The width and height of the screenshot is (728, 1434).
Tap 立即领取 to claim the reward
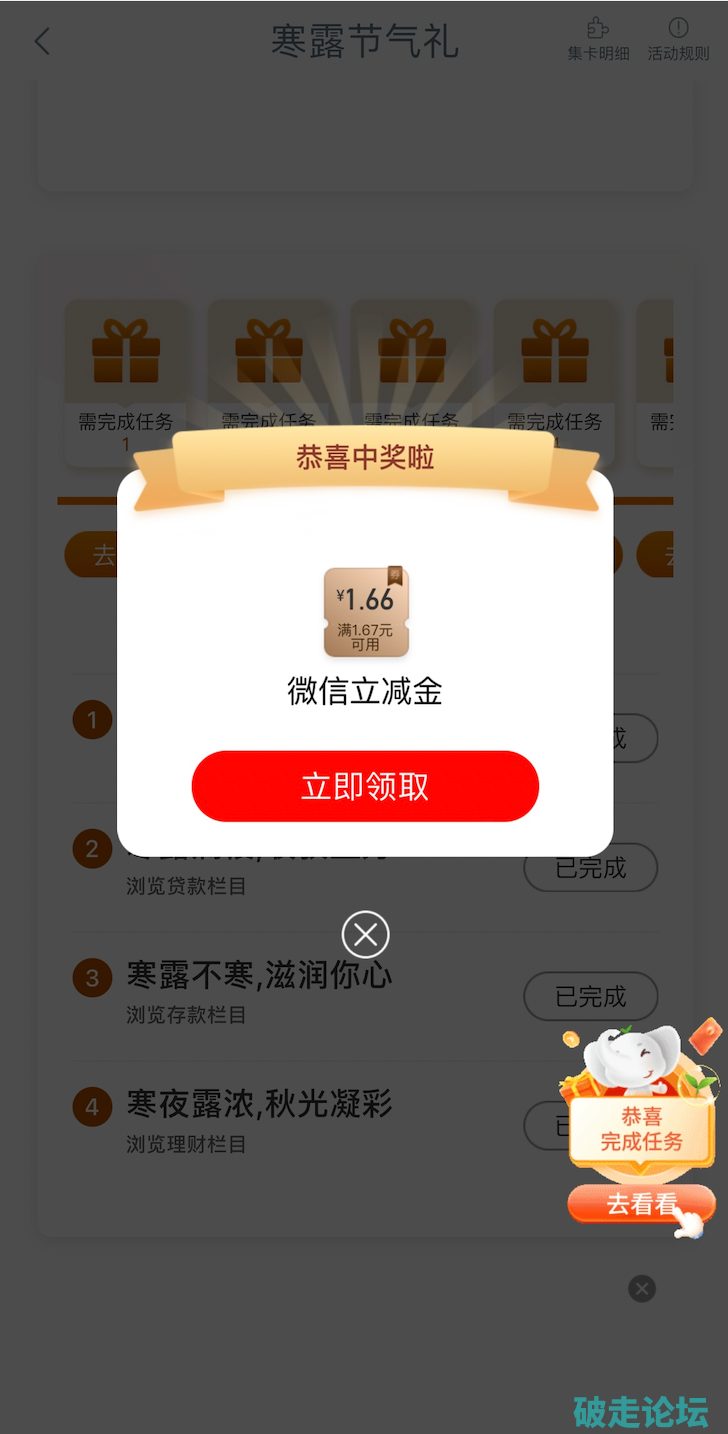(x=365, y=786)
